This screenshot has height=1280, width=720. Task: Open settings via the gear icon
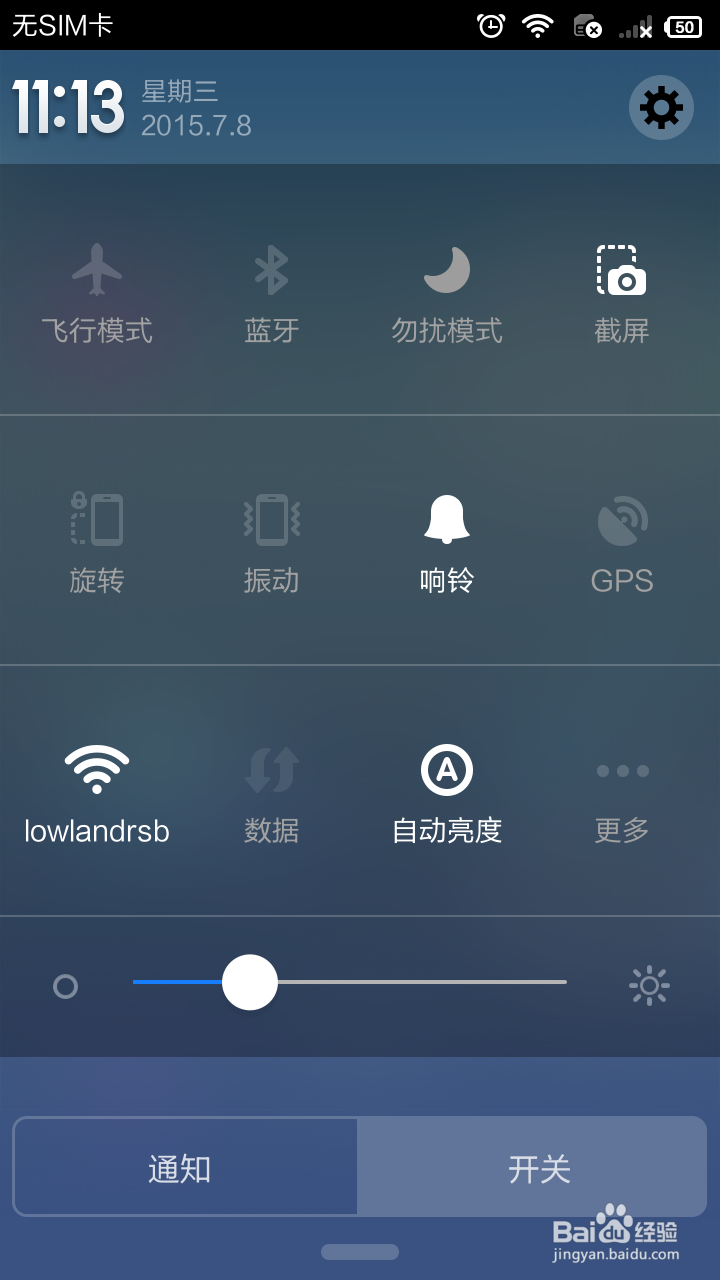point(661,108)
